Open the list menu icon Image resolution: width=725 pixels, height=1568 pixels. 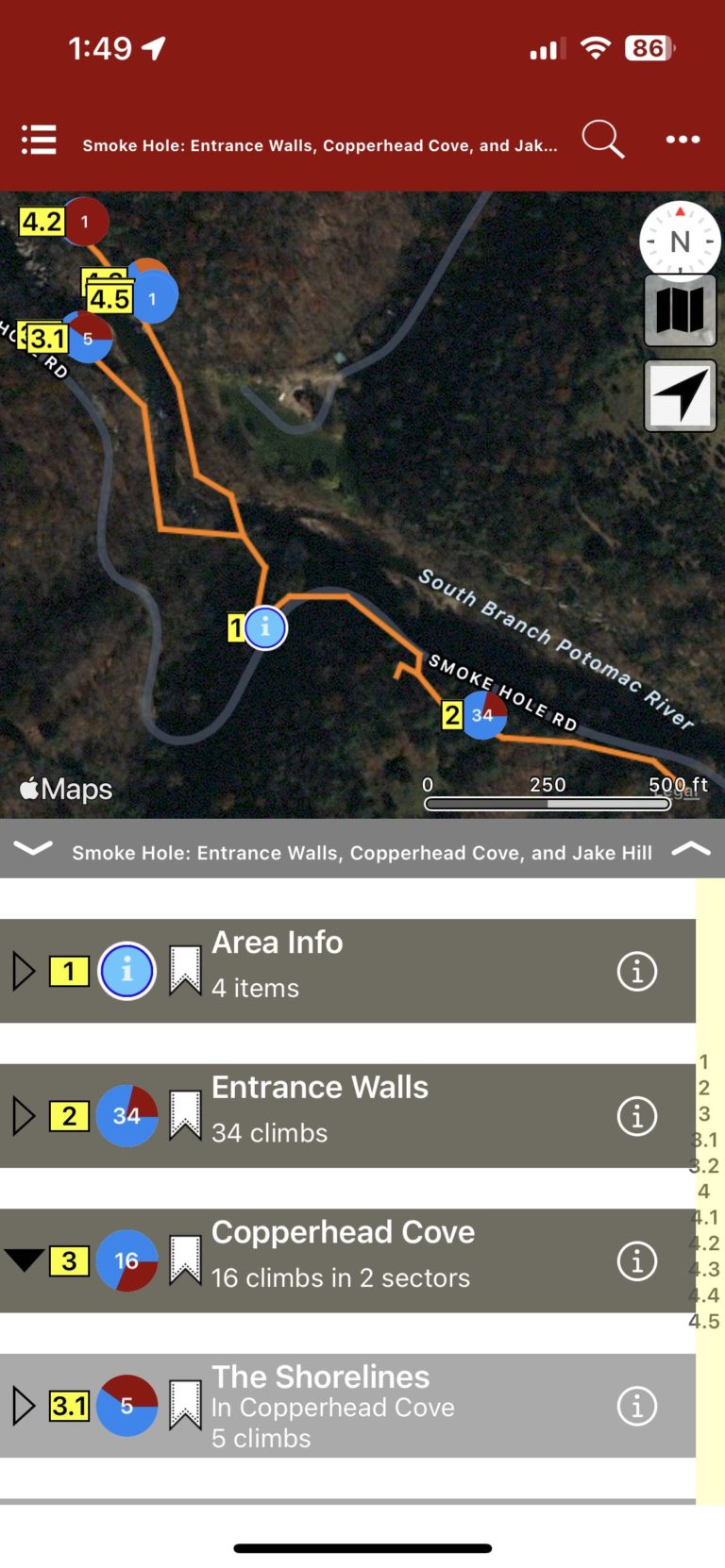click(39, 140)
